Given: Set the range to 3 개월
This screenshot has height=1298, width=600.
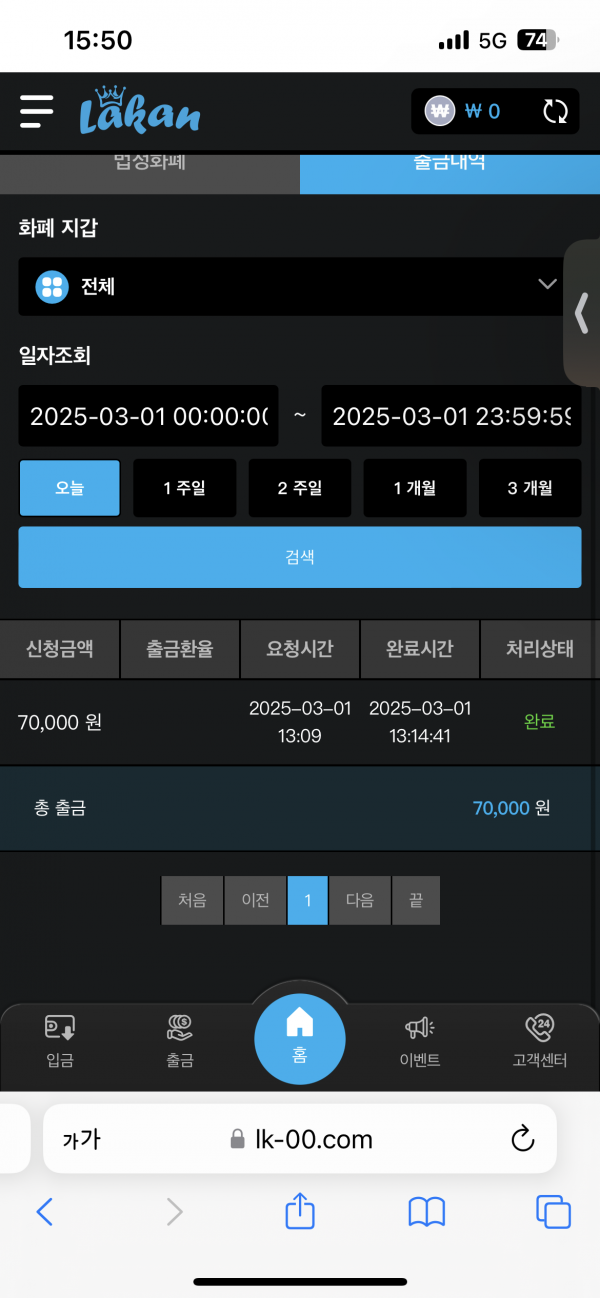Looking at the screenshot, I should click(x=530, y=488).
